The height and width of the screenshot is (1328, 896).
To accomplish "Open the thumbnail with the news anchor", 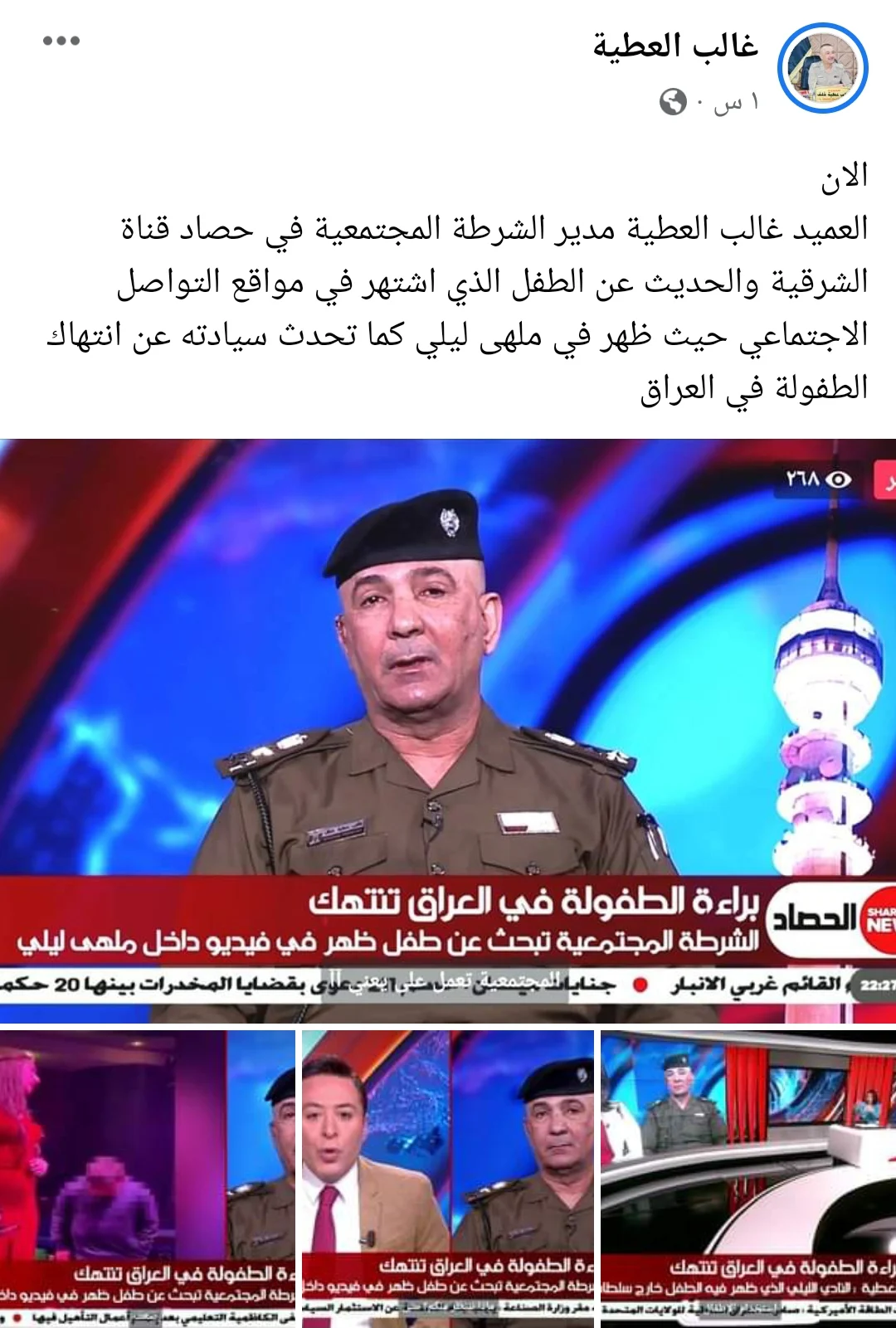I will pos(448,1178).
